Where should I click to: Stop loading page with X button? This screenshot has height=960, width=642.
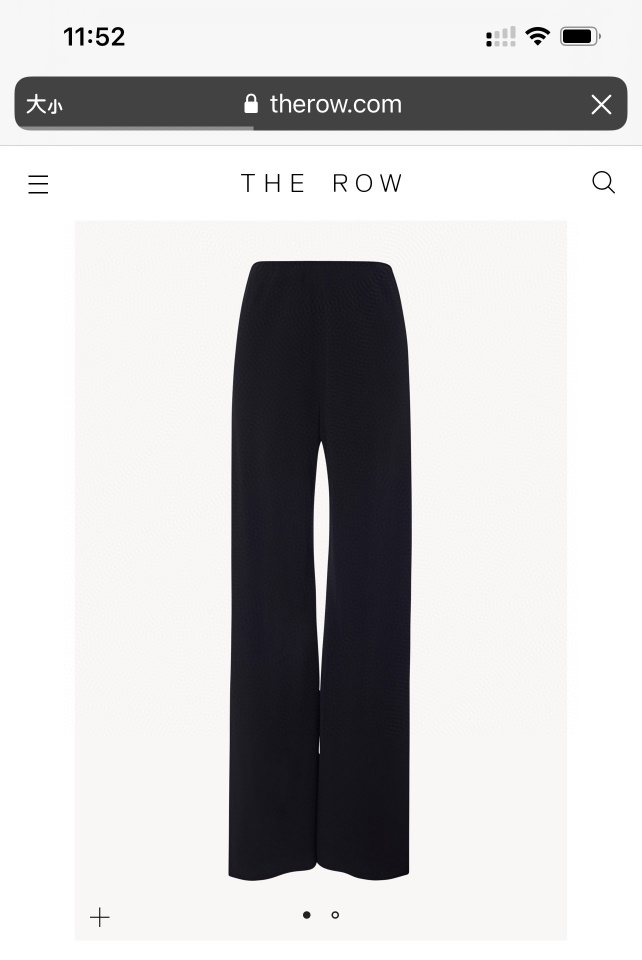click(601, 104)
